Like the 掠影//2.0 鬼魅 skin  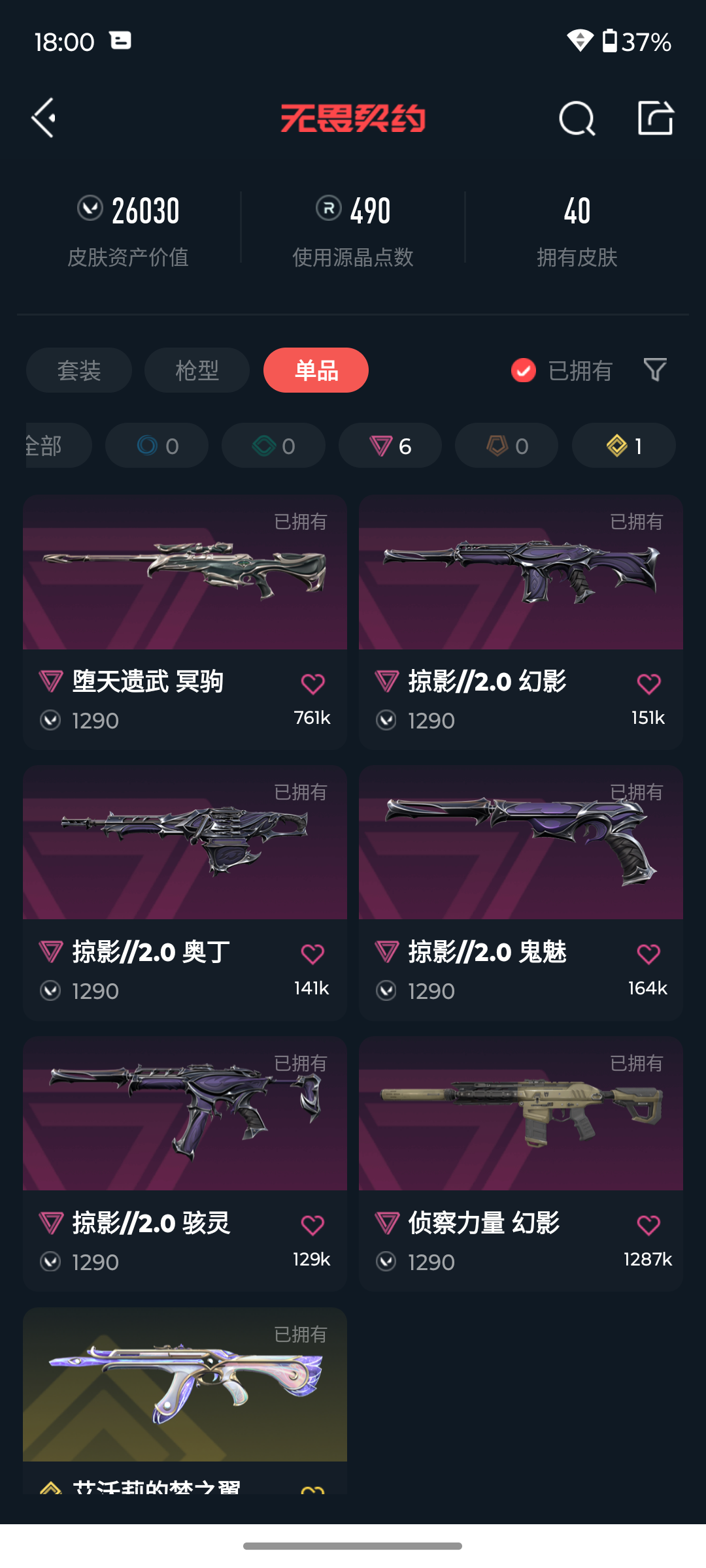coord(648,954)
